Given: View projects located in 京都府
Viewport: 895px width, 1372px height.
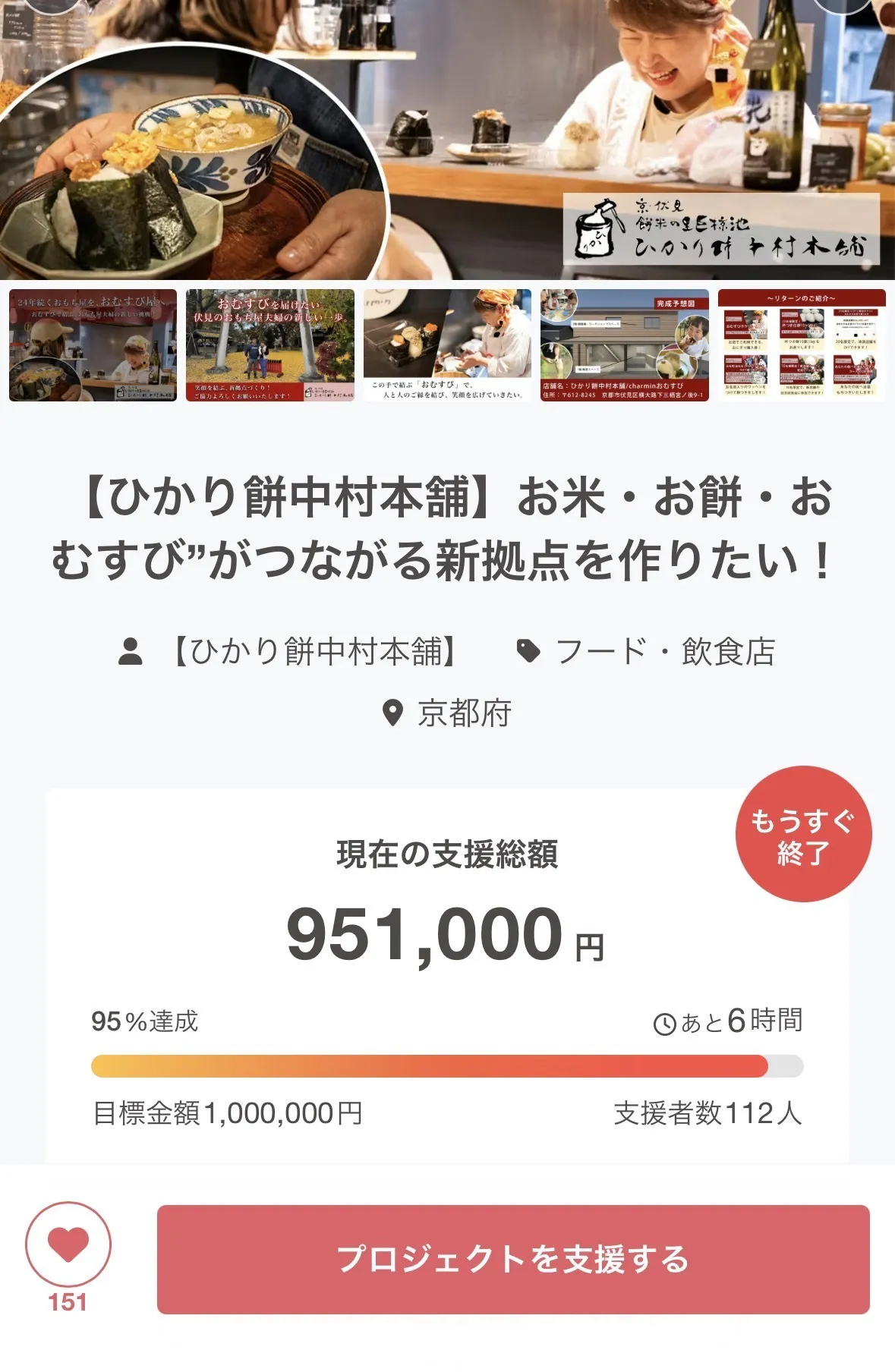Looking at the screenshot, I should tap(463, 713).
